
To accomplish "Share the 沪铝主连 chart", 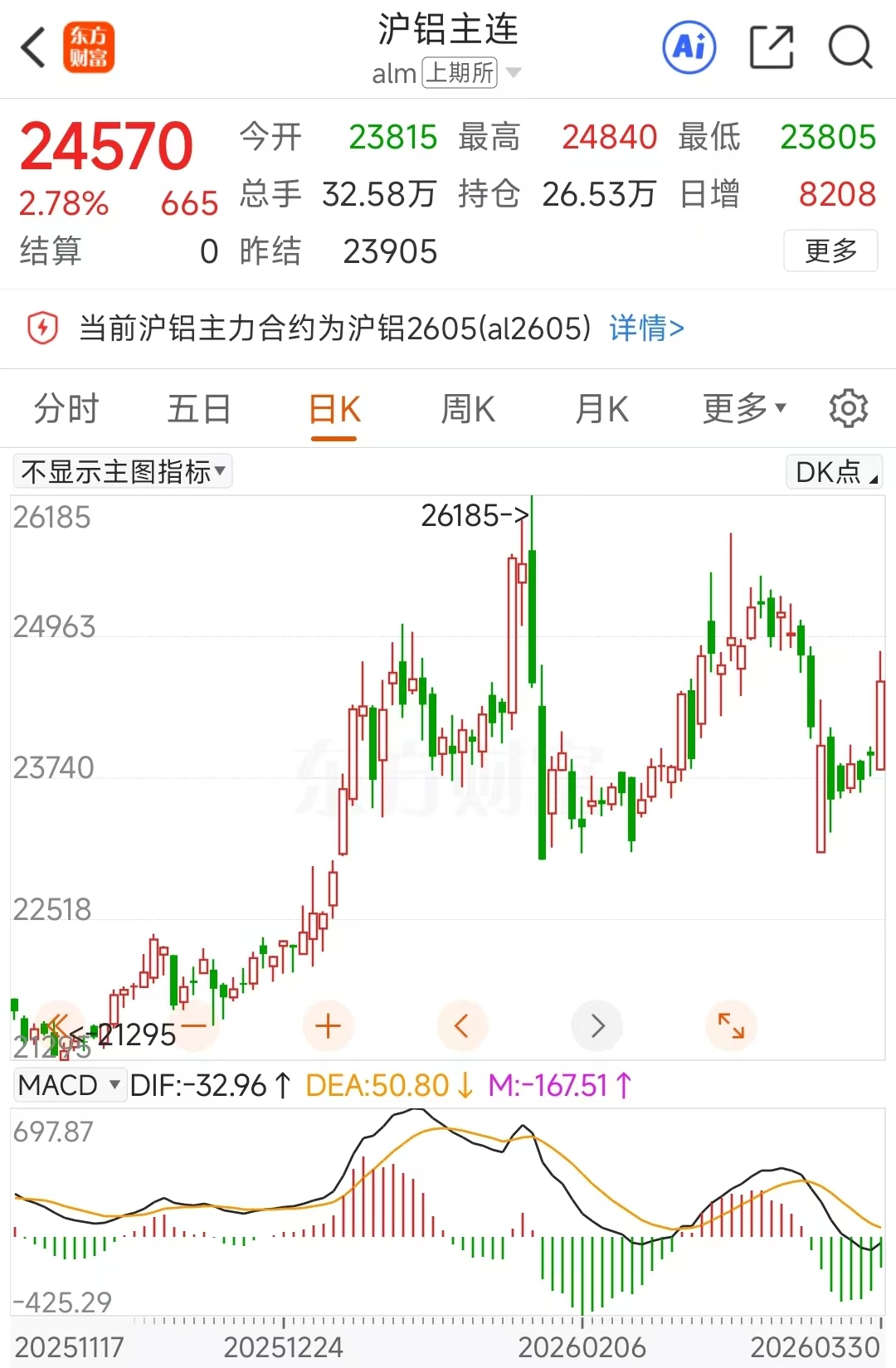I will click(771, 47).
